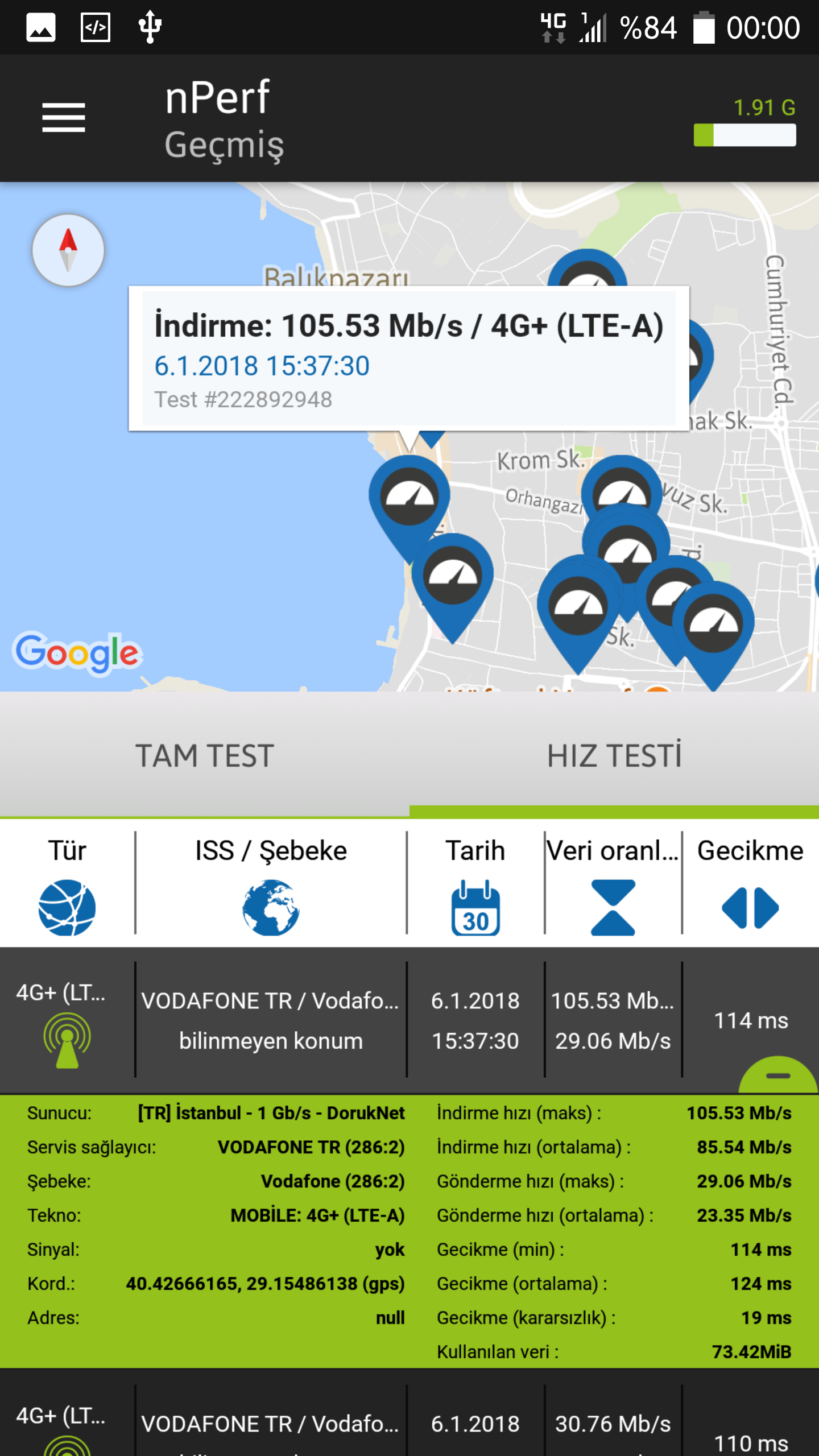This screenshot has width=819, height=1456.
Task: Open the info window for Test #222892948
Action: point(409,358)
